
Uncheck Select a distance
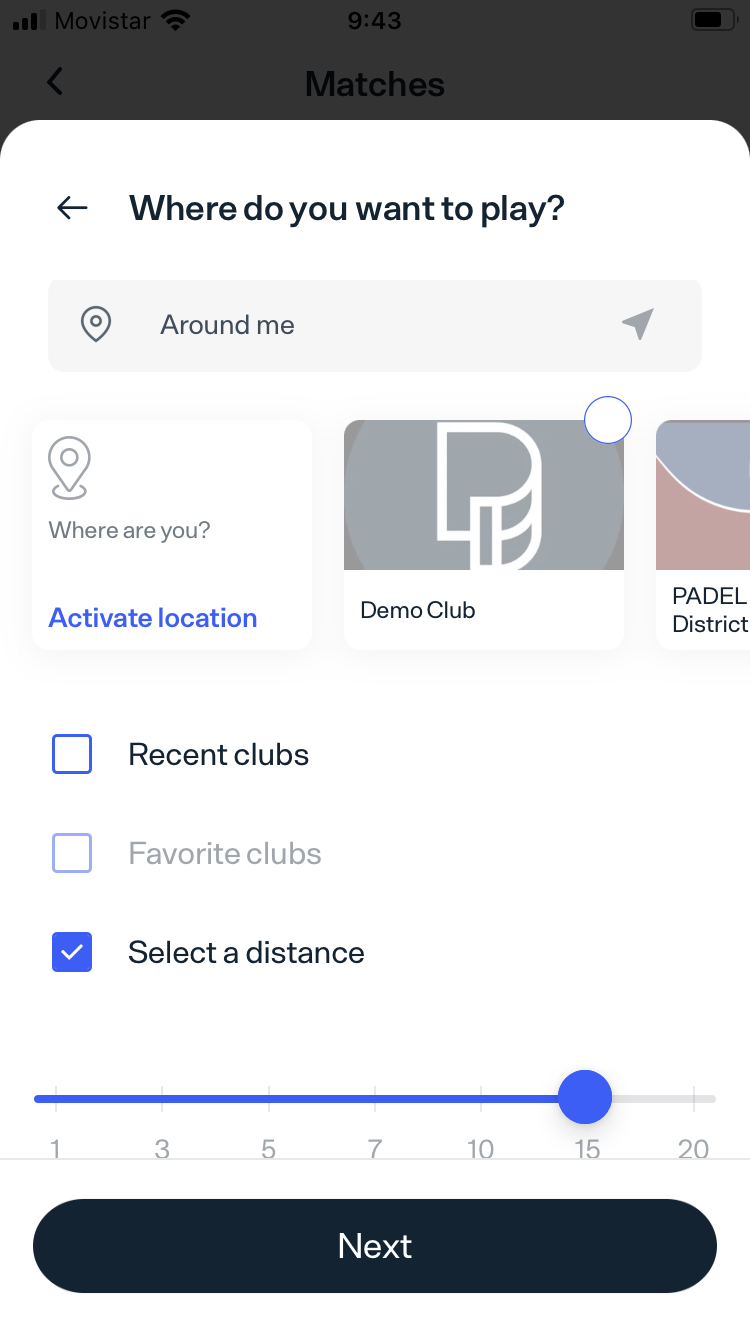[72, 952]
